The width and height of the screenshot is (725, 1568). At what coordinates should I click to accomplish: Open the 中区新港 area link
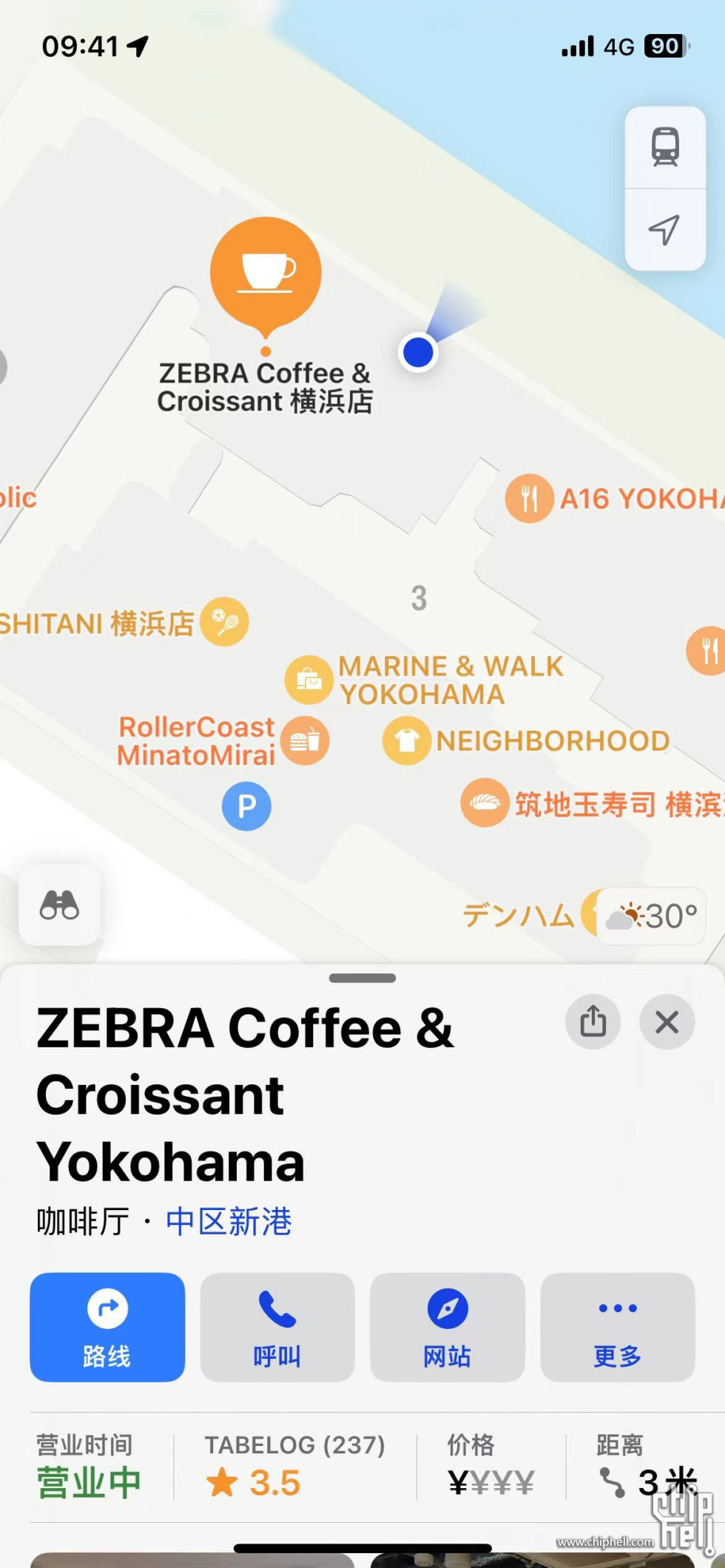point(229,1221)
